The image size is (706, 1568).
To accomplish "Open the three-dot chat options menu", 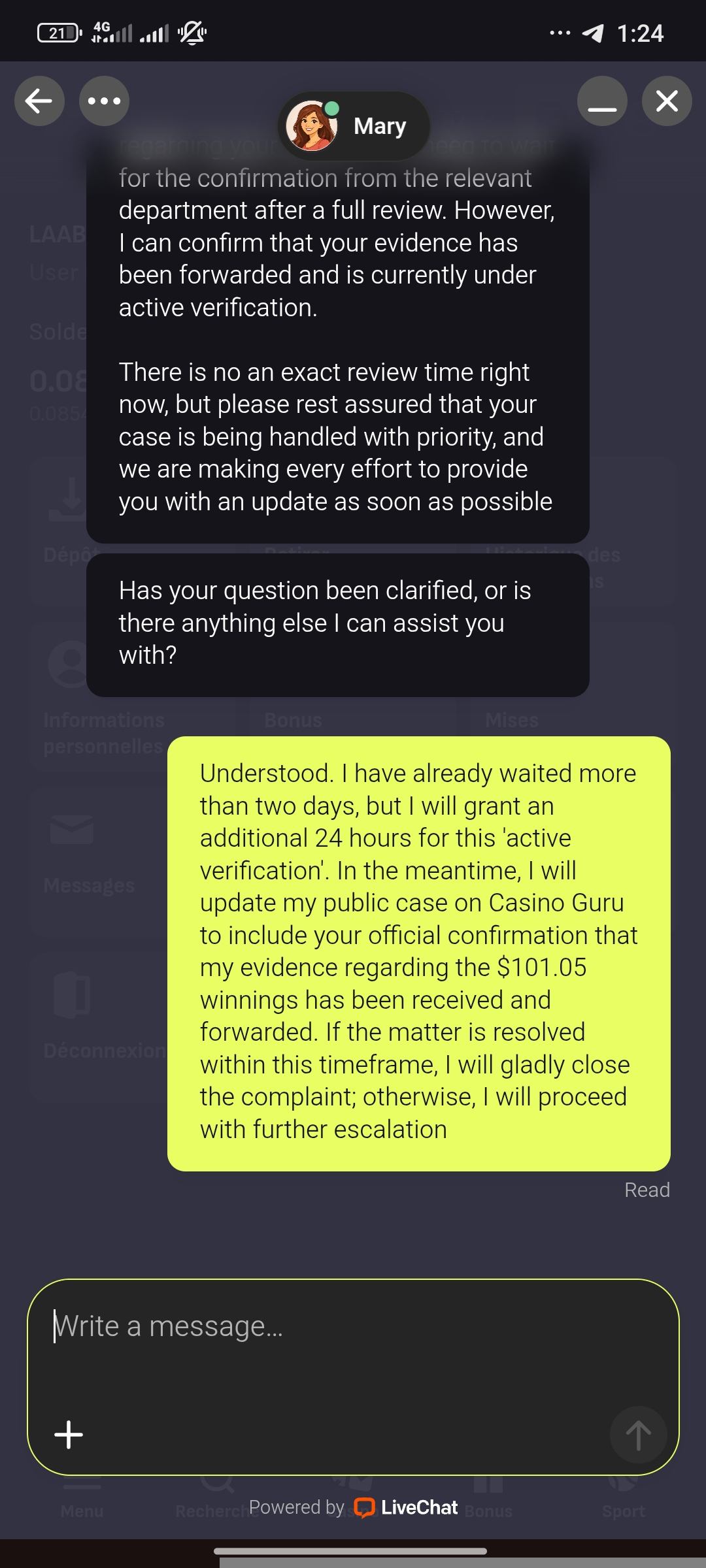I will 105,101.
